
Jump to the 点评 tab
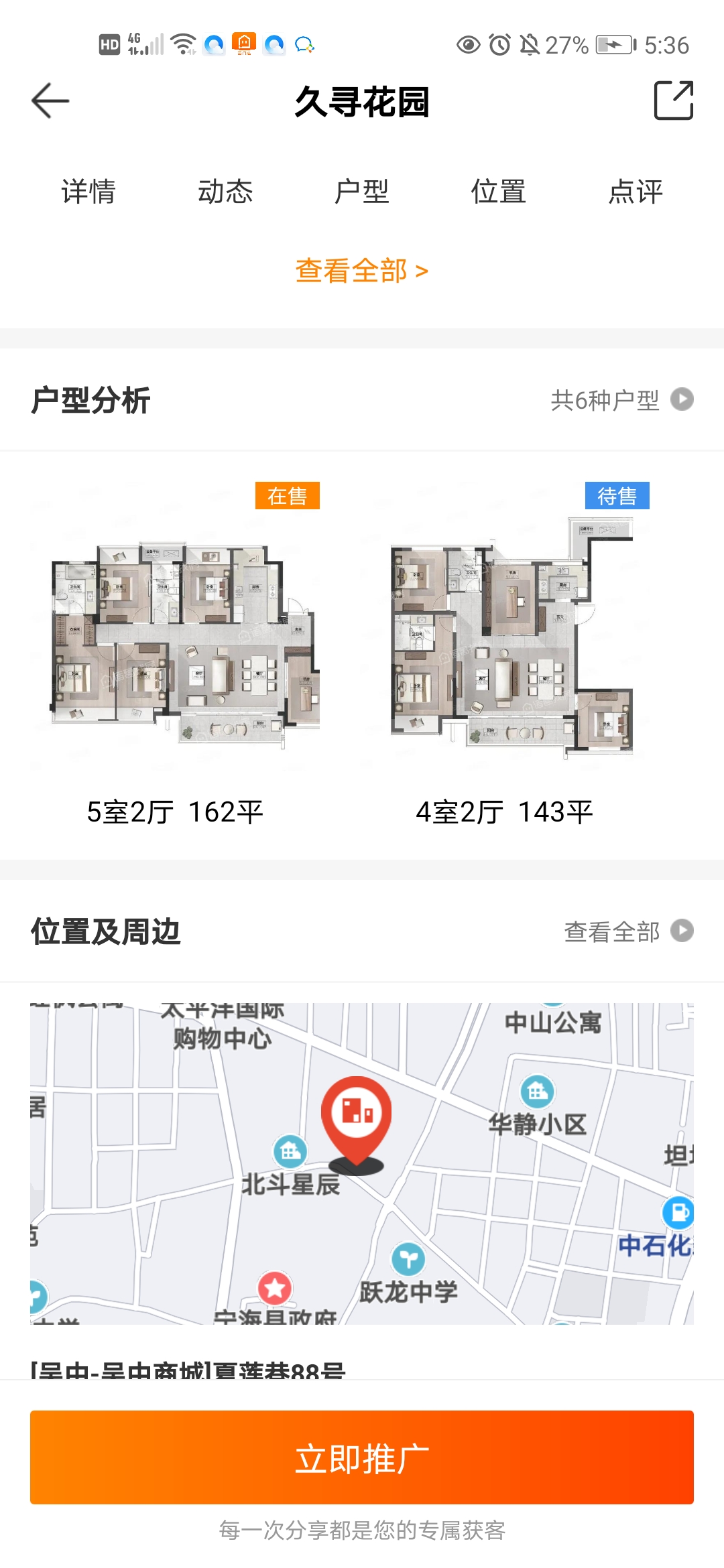tap(635, 192)
